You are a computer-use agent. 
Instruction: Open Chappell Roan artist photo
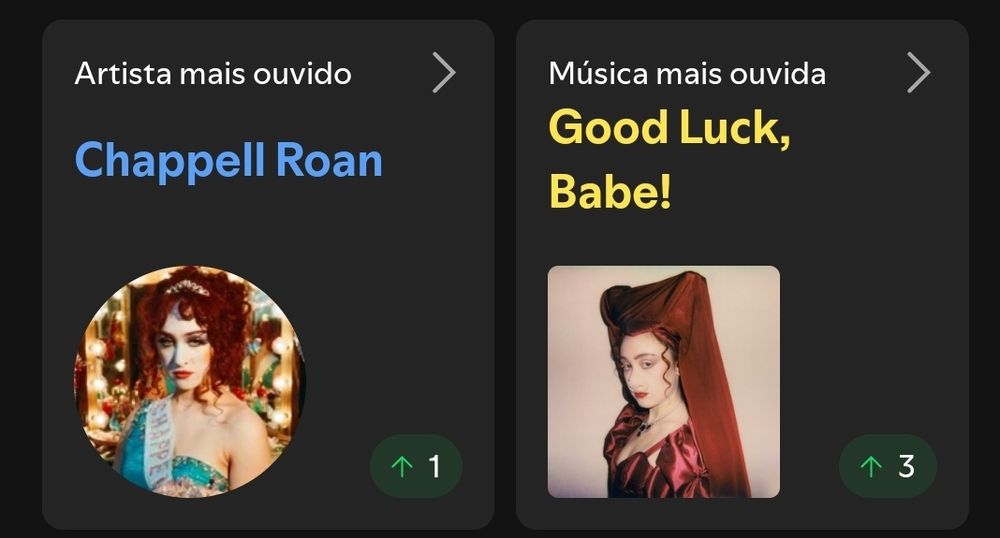click(x=190, y=381)
